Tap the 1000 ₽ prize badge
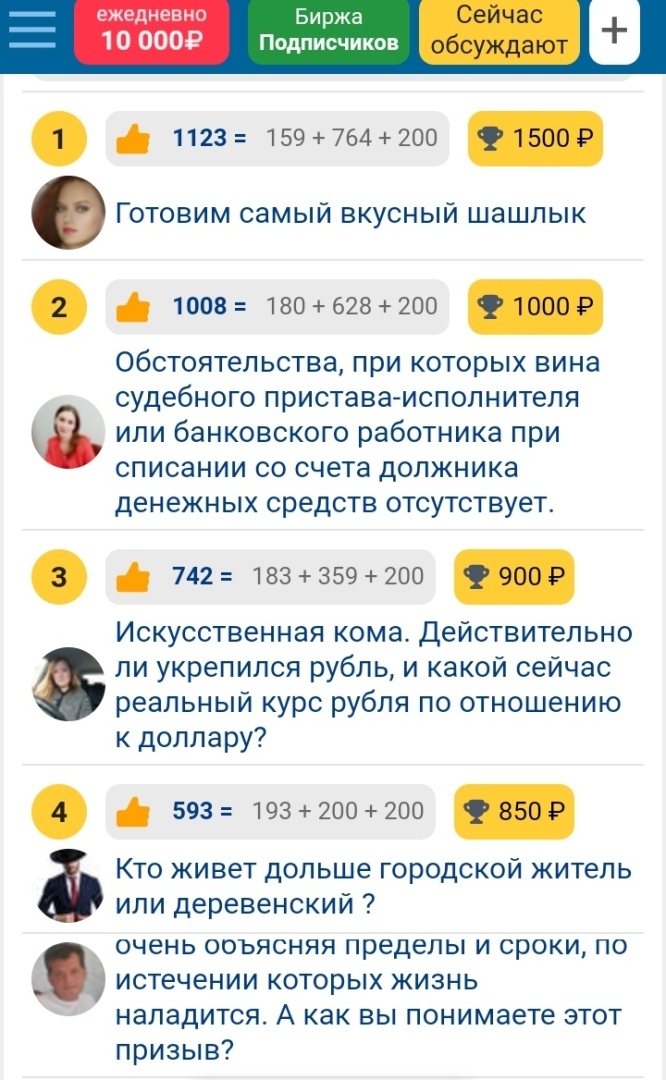Screen dimensions: 666x1080 point(534,307)
